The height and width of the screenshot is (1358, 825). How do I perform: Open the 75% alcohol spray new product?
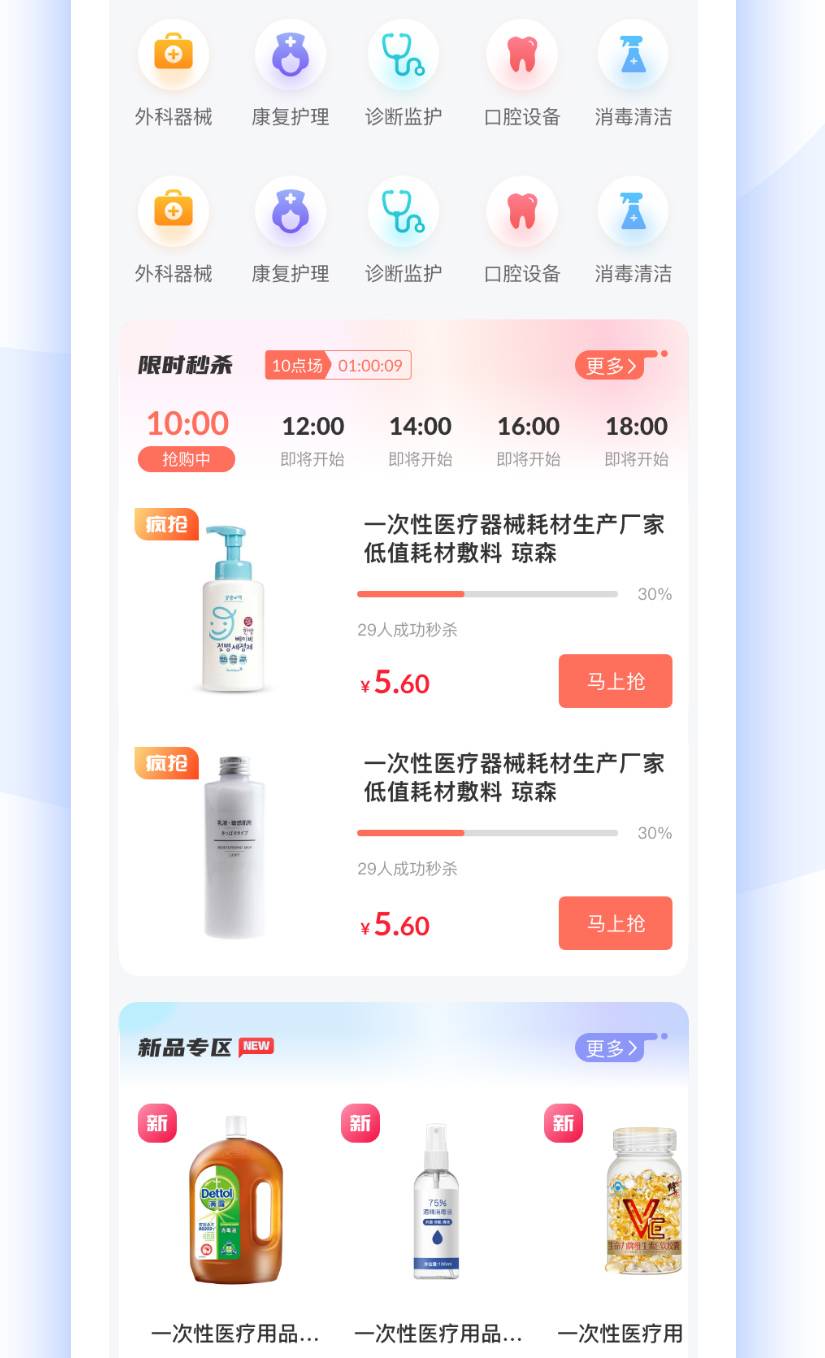(x=437, y=1200)
